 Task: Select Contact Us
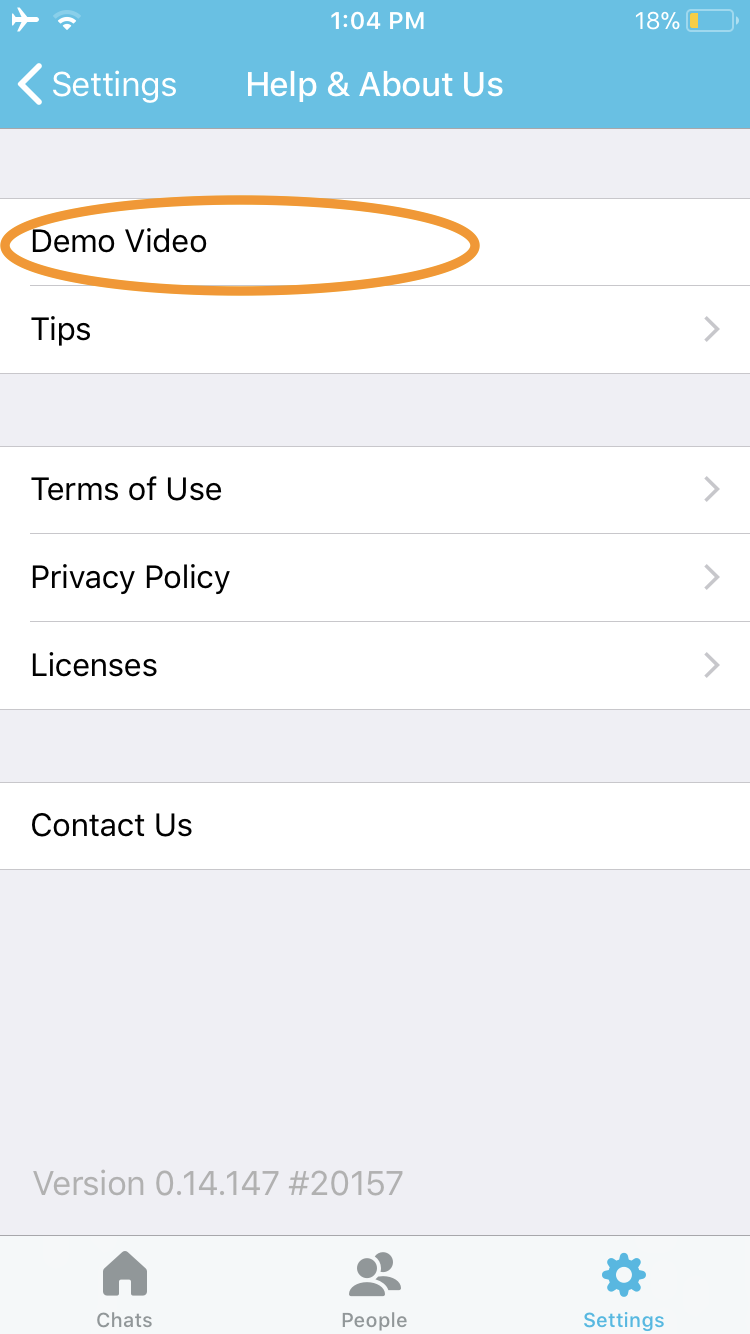tap(375, 826)
